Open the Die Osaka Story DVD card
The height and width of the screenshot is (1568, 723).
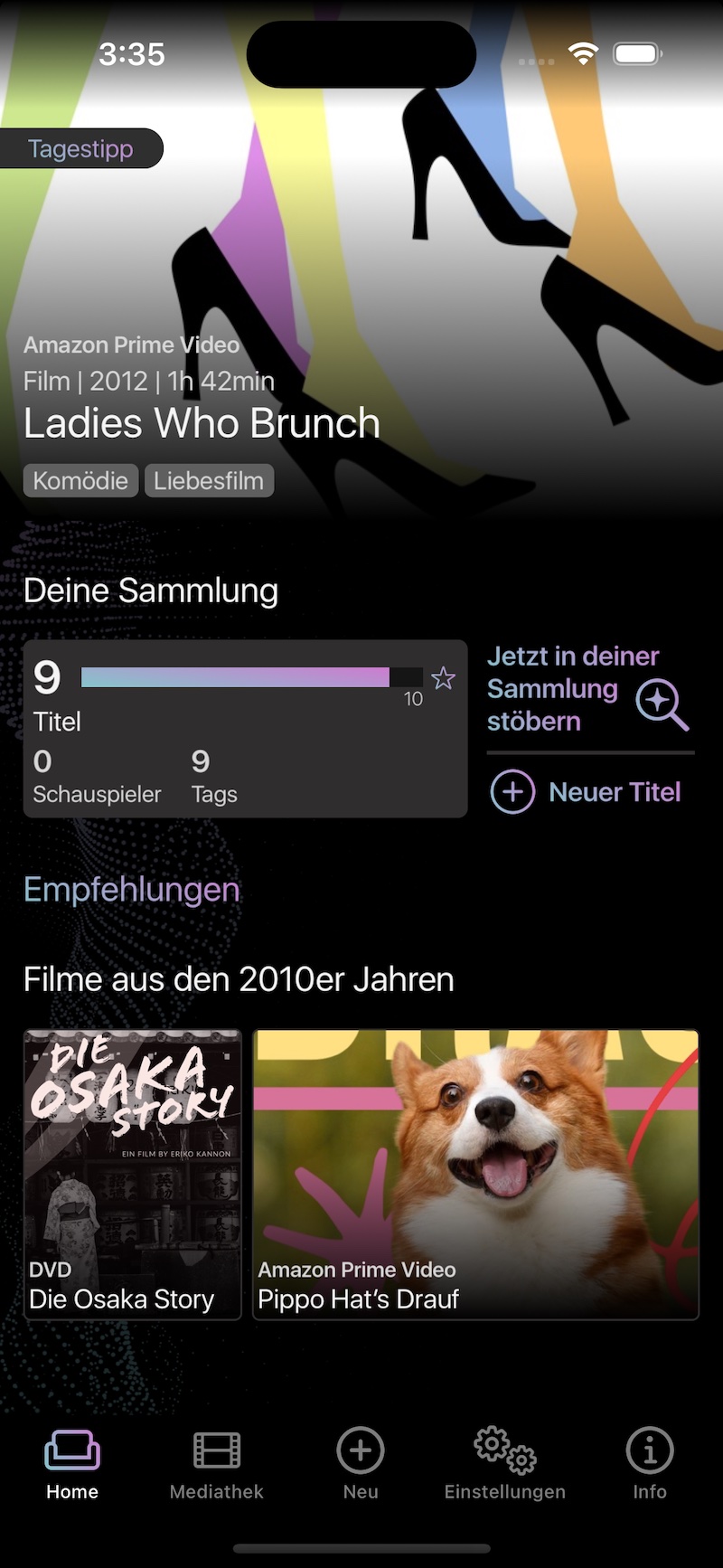coord(132,1175)
